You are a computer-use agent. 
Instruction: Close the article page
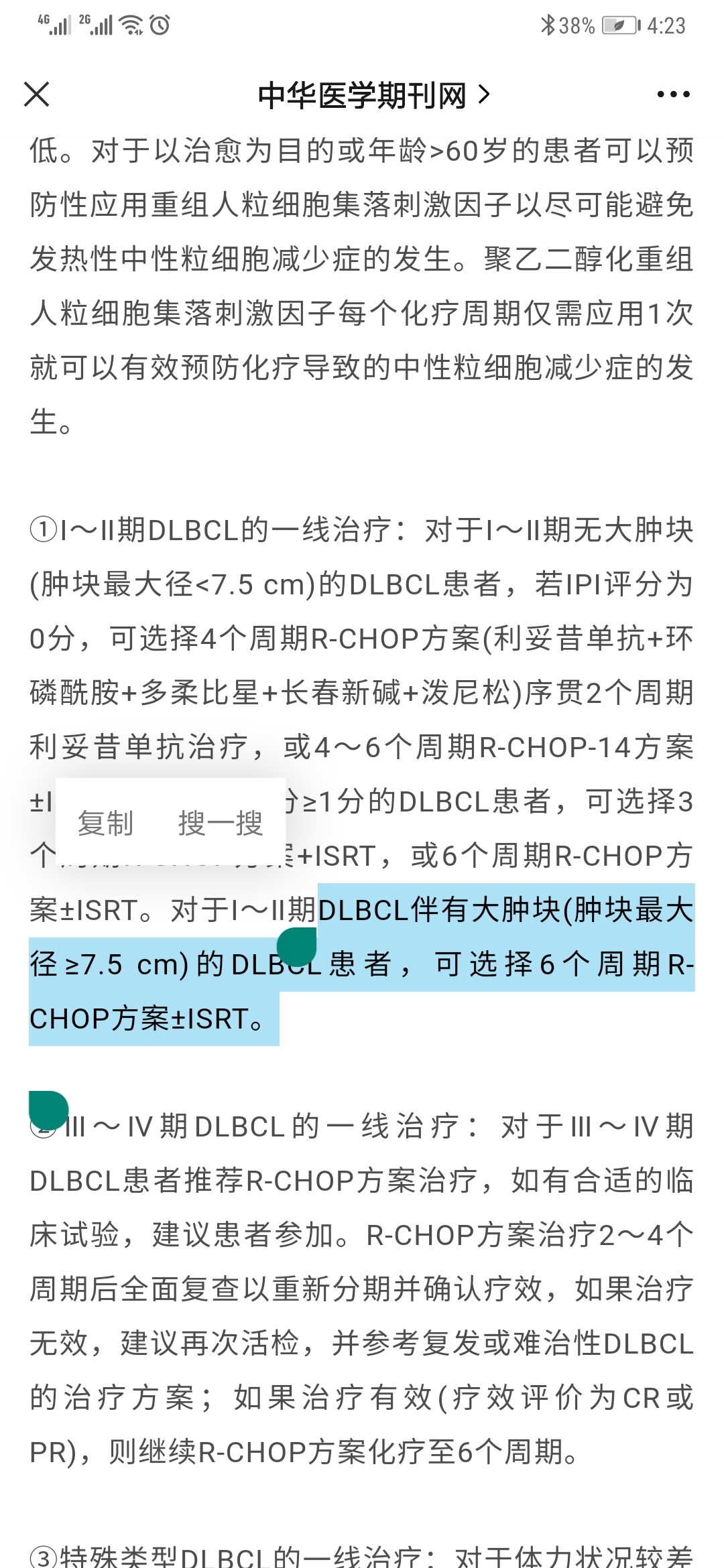click(x=37, y=94)
